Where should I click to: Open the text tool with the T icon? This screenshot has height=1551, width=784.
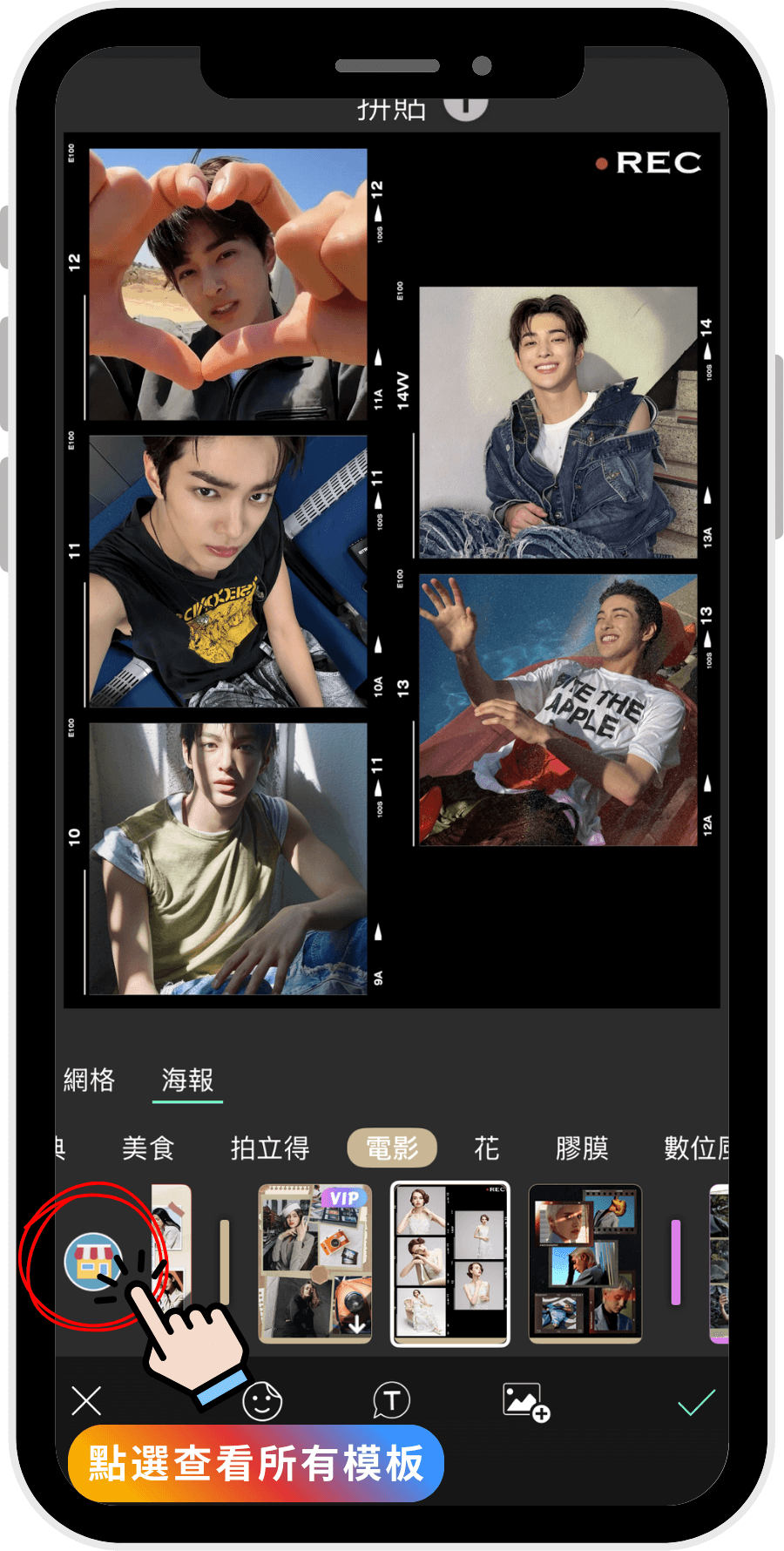coord(391,1400)
